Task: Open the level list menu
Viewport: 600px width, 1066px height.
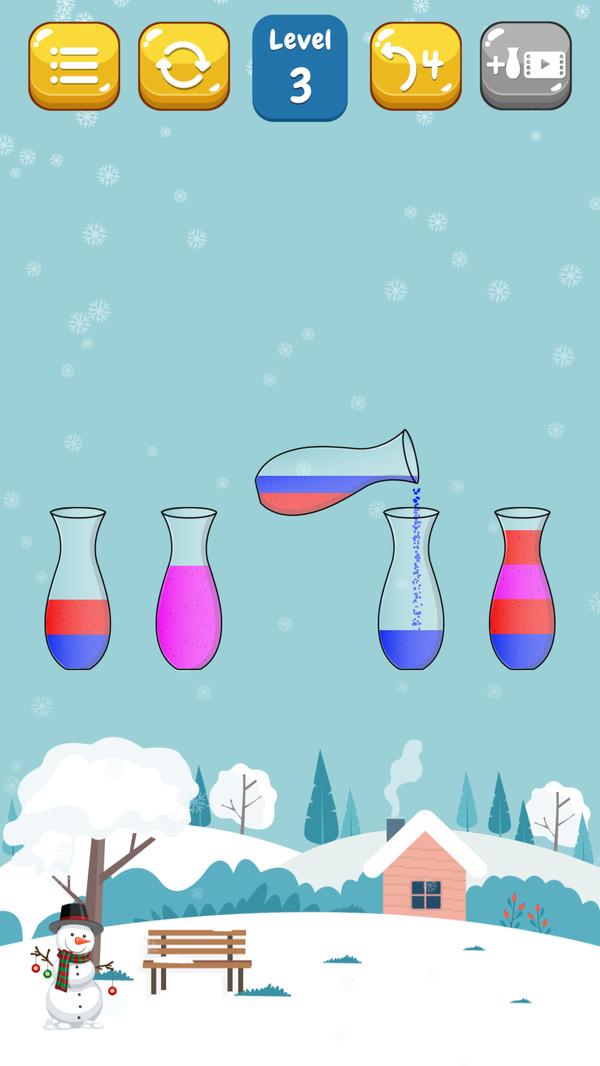Action: [x=74, y=66]
